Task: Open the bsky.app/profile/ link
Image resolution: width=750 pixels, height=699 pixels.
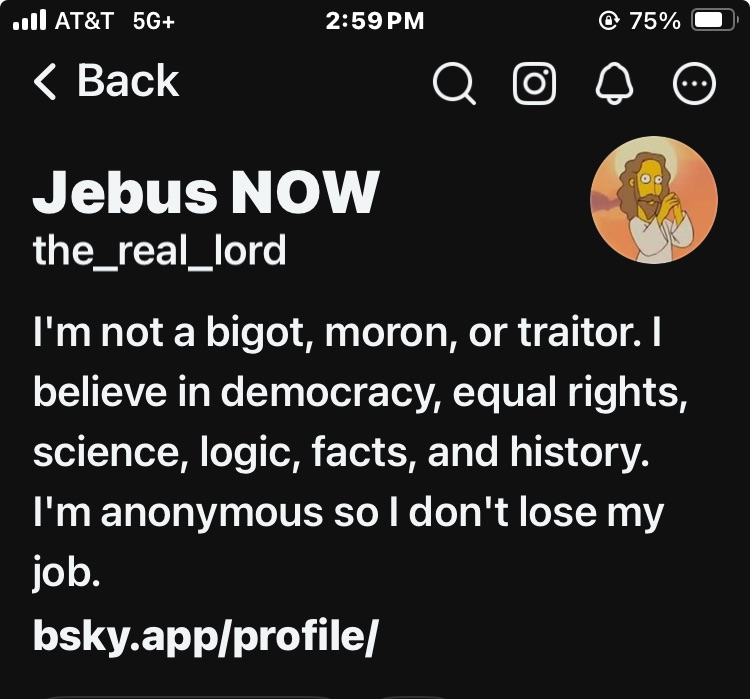Action: (x=204, y=637)
